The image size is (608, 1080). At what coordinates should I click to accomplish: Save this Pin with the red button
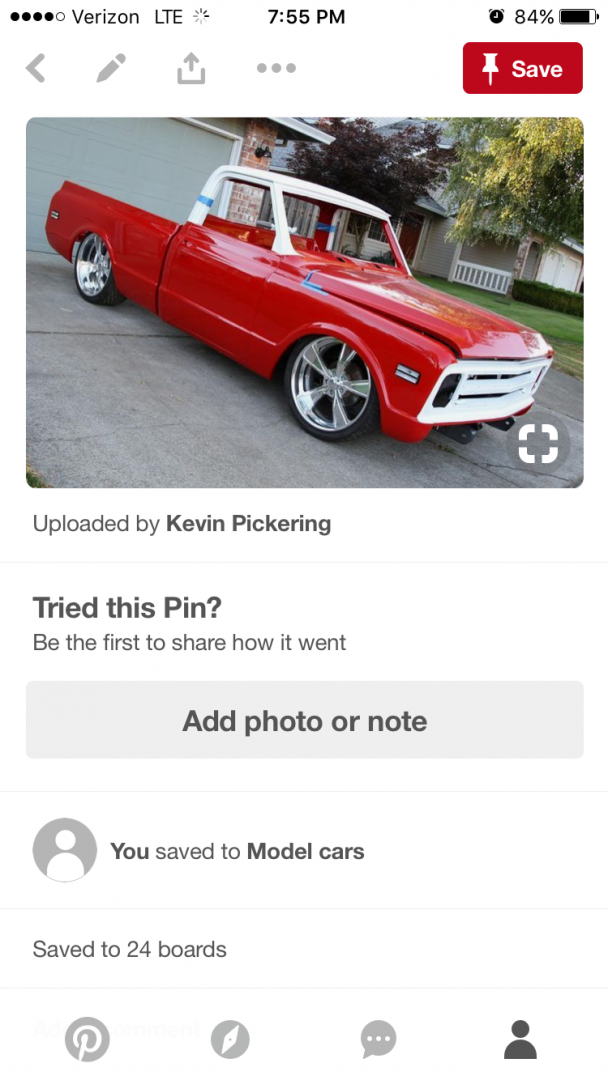(522, 68)
